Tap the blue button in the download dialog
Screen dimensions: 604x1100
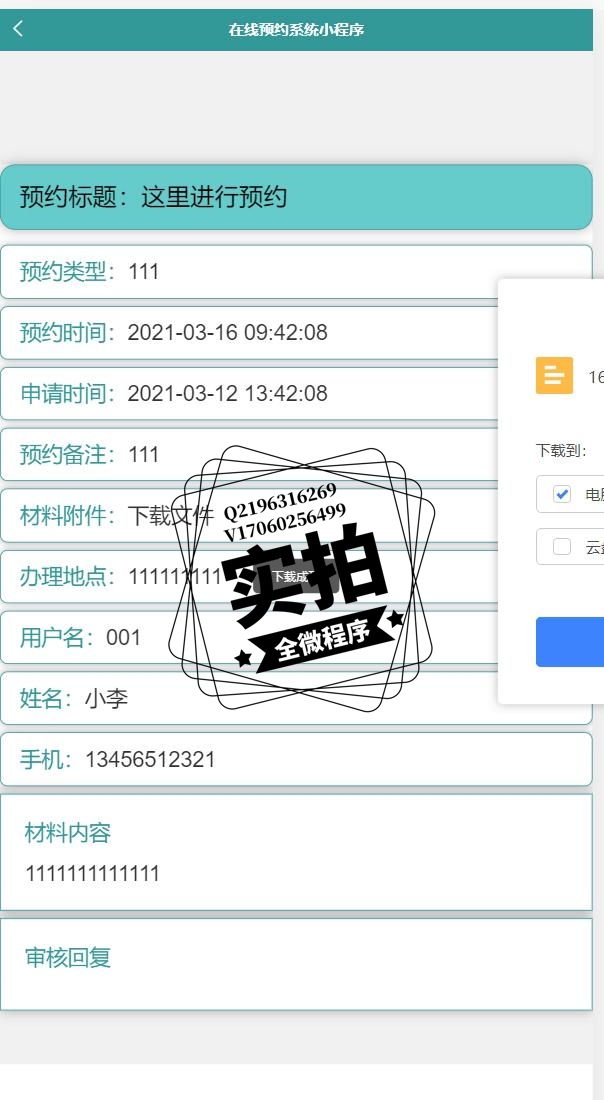pos(572,641)
